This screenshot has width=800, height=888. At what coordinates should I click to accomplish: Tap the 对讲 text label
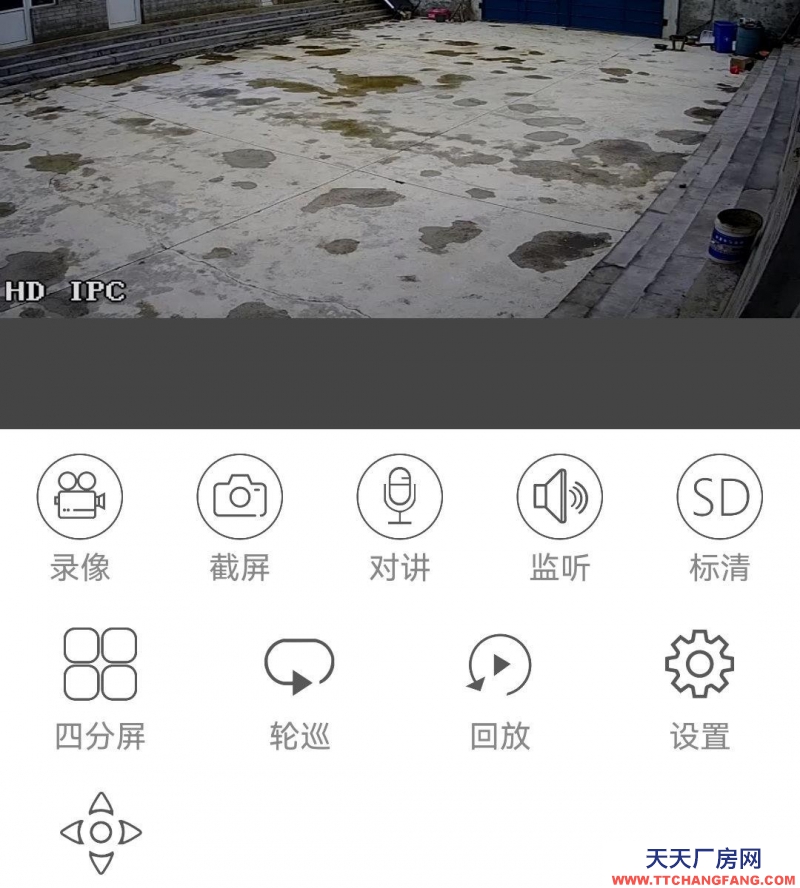click(400, 565)
